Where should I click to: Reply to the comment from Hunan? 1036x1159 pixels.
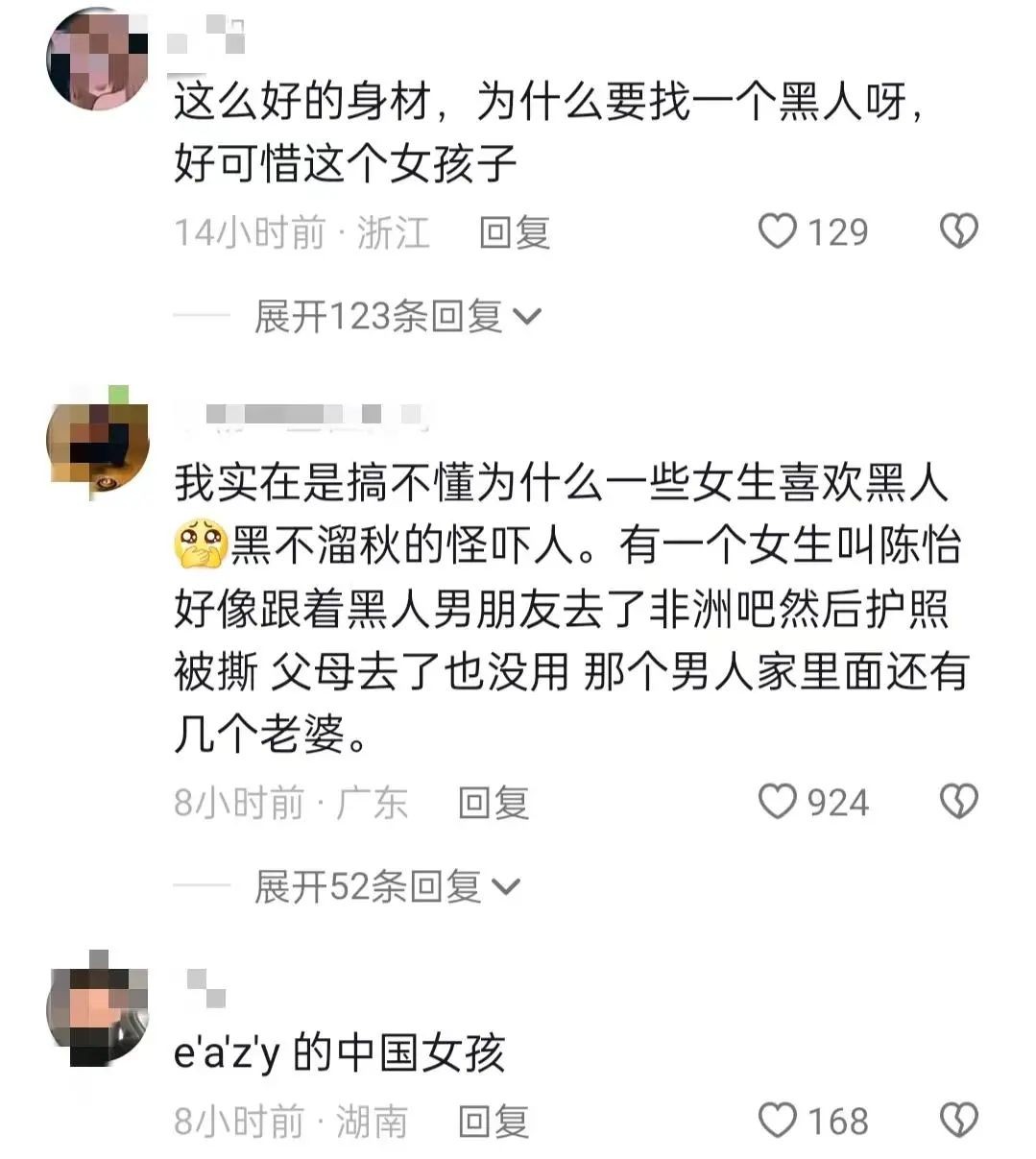pos(493,1122)
